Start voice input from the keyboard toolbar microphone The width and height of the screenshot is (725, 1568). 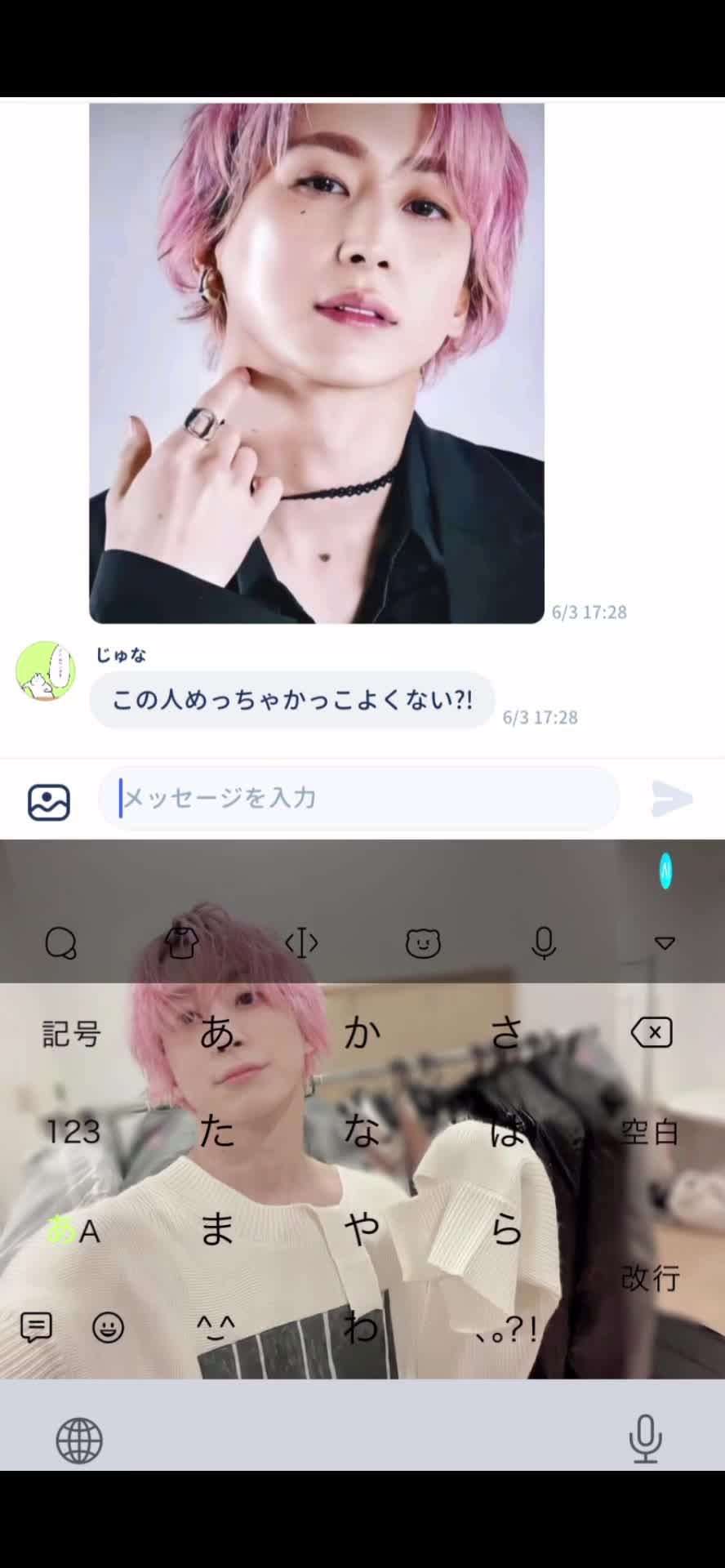[x=544, y=944]
